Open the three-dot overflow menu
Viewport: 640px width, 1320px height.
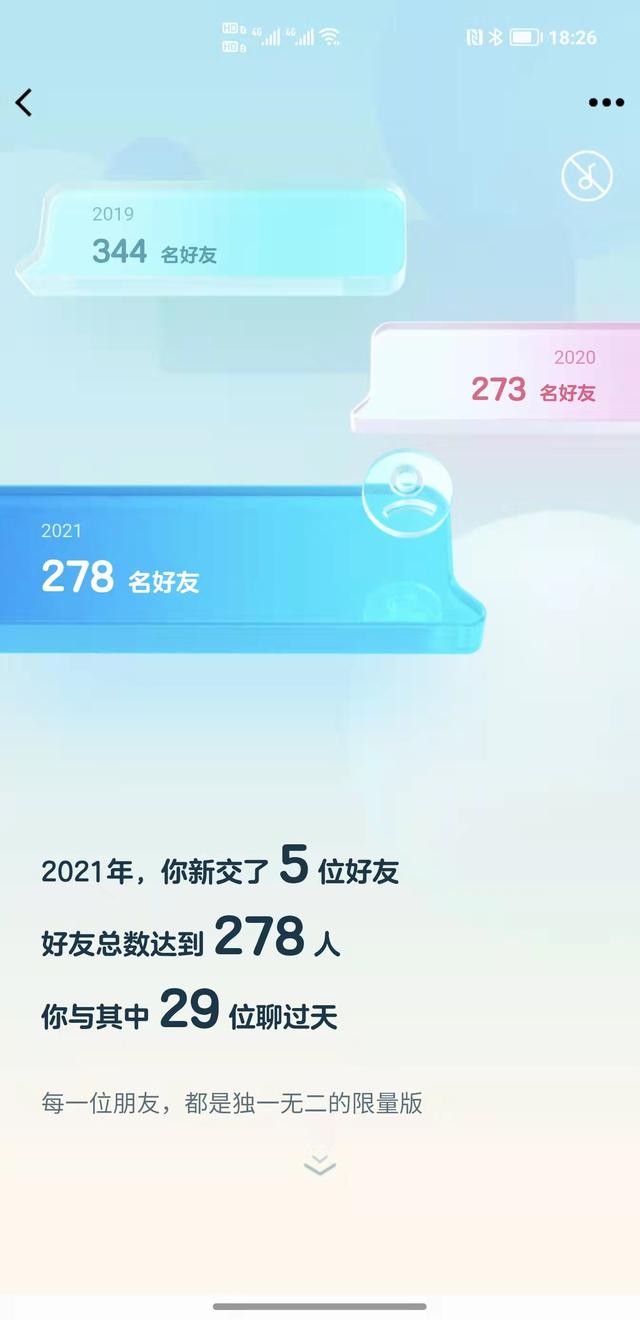click(606, 103)
